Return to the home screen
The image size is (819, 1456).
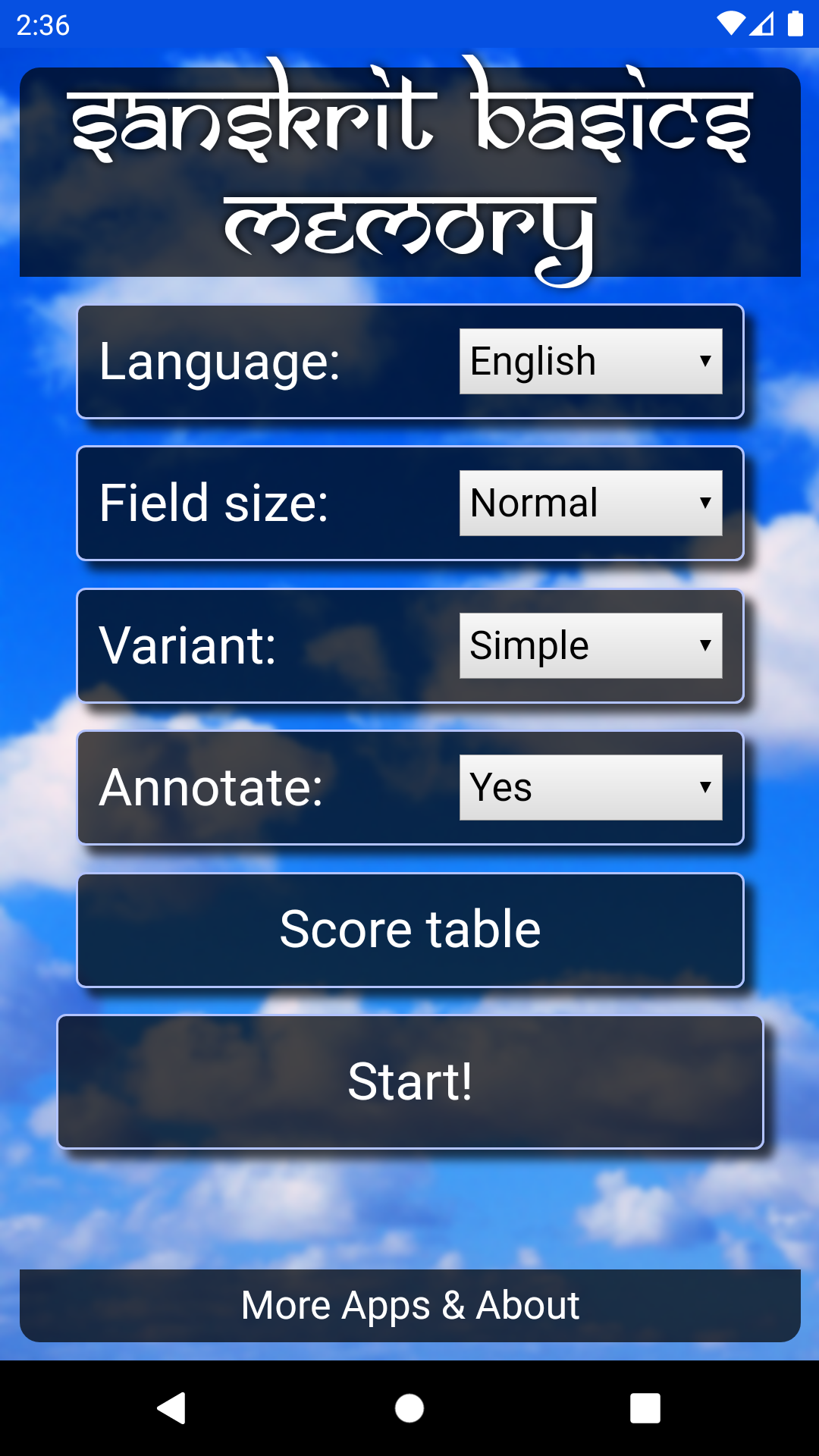coord(409,1408)
